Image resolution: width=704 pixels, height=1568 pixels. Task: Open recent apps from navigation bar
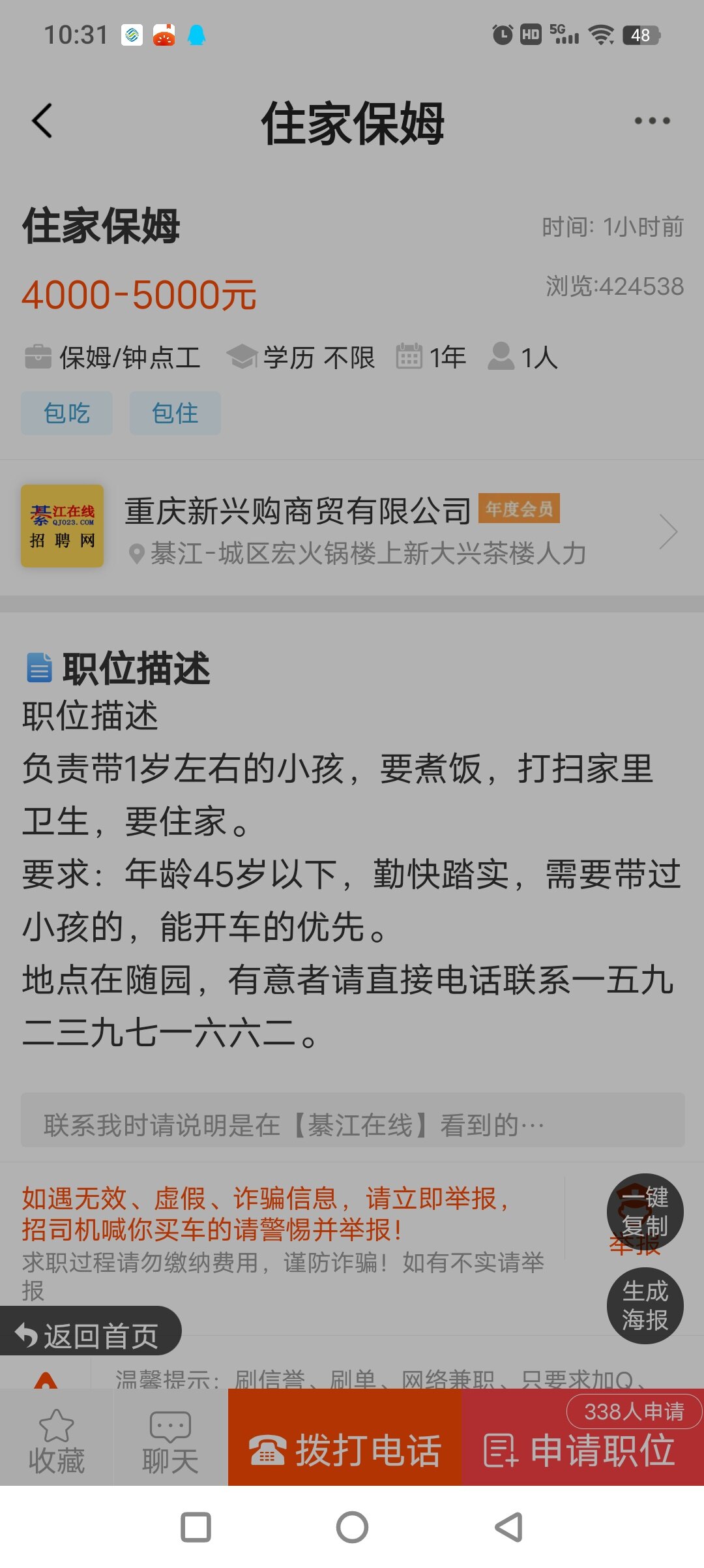coord(196,1527)
